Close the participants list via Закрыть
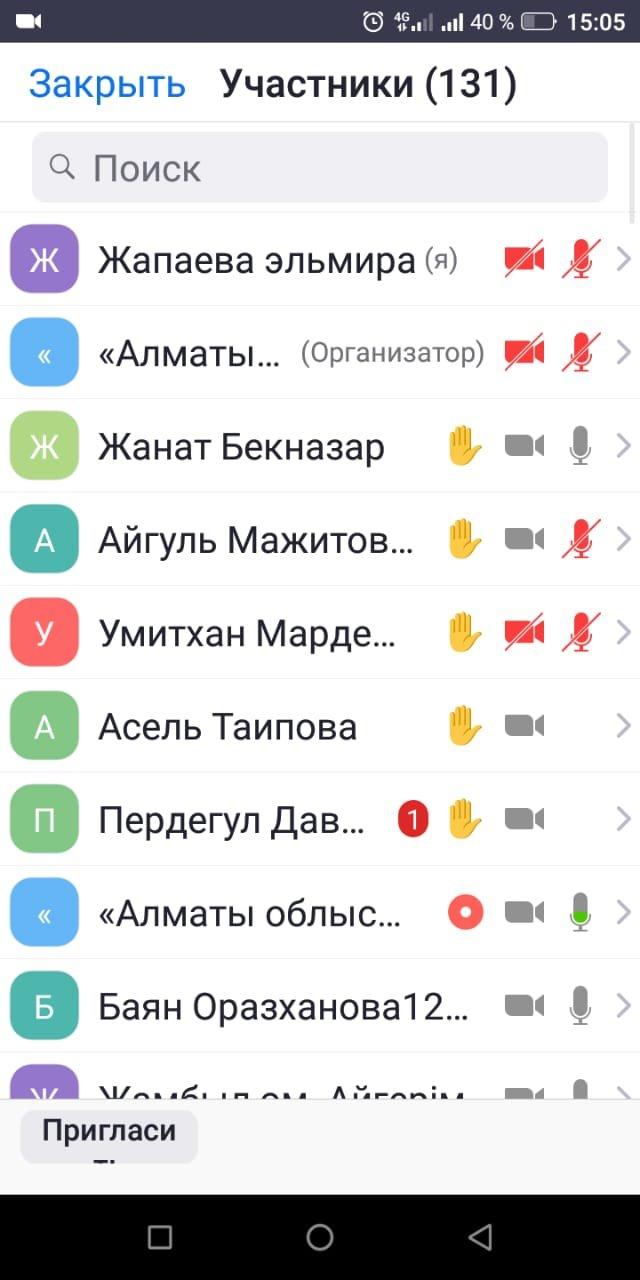The height and width of the screenshot is (1280, 640). [x=107, y=84]
